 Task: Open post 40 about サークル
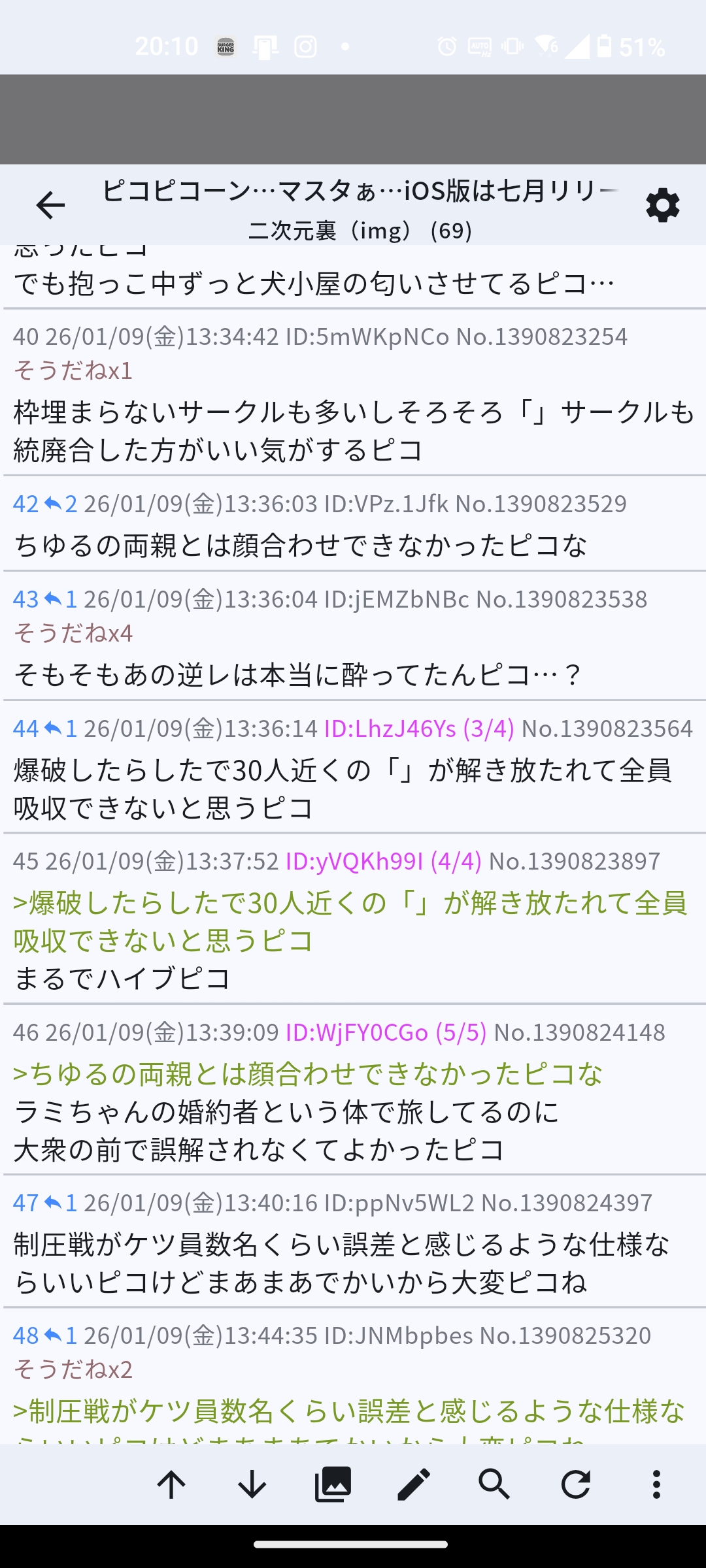pos(353,431)
